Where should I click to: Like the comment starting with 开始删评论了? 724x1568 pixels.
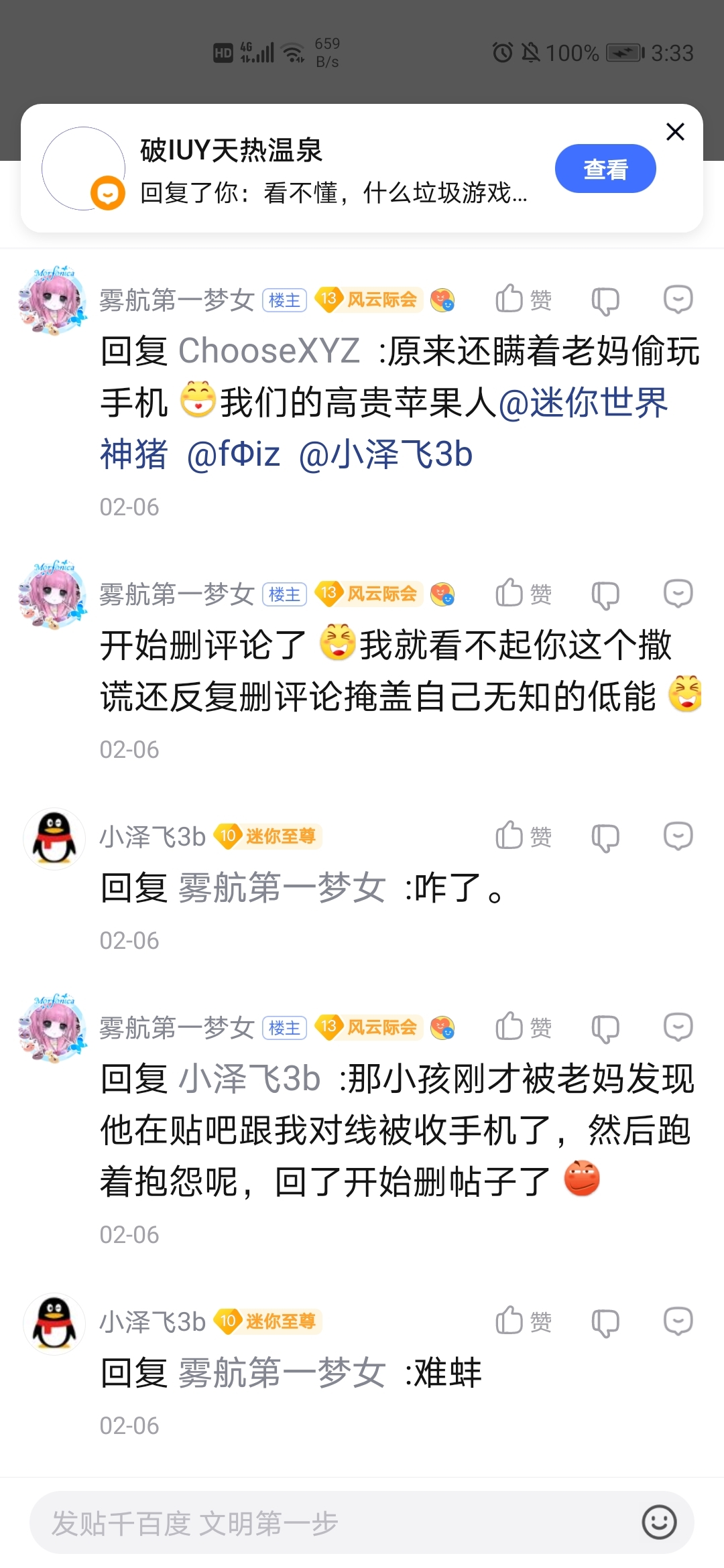522,594
